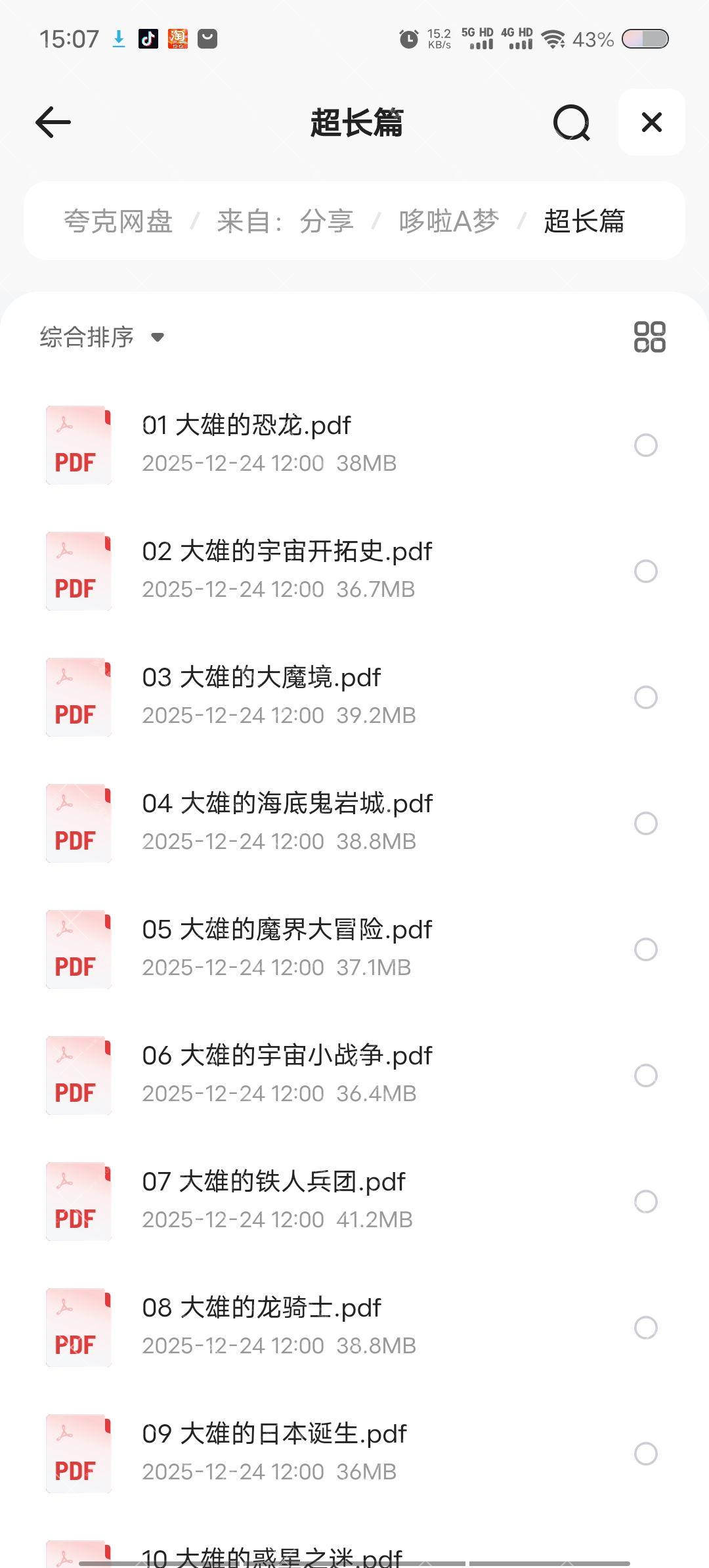Open 08 大雄的龙骑士.pdf
709x1568 pixels.
[261, 1309]
